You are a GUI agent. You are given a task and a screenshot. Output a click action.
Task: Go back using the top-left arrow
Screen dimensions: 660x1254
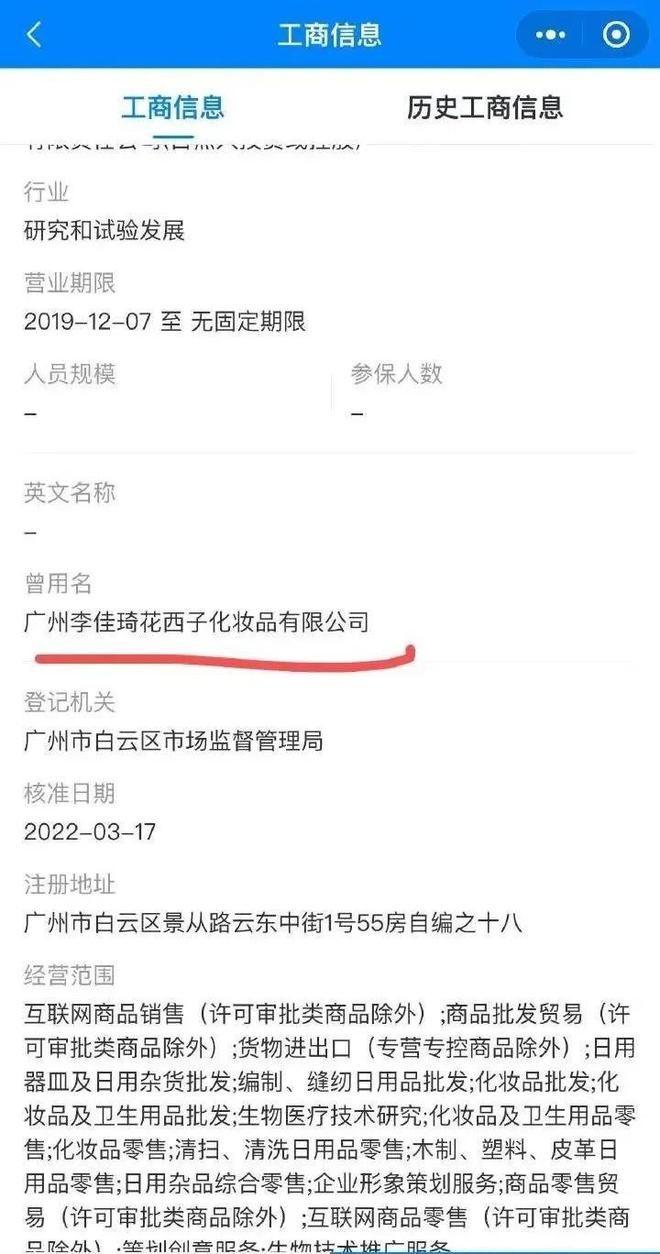point(34,35)
